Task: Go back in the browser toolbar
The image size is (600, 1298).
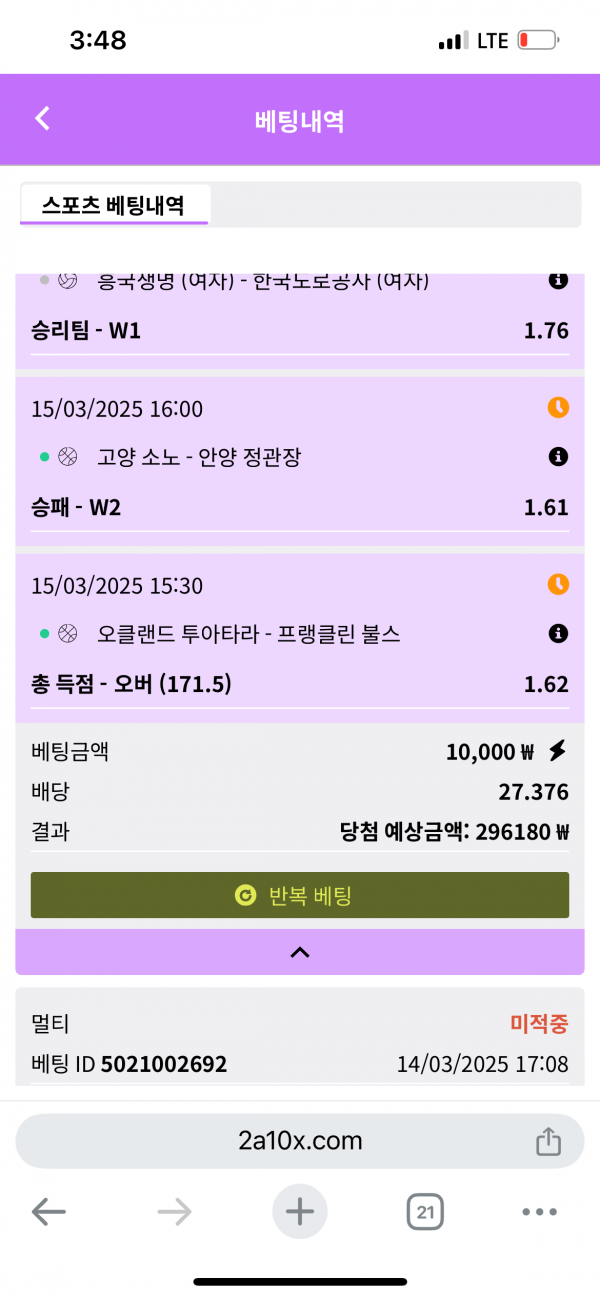Action: click(48, 1213)
